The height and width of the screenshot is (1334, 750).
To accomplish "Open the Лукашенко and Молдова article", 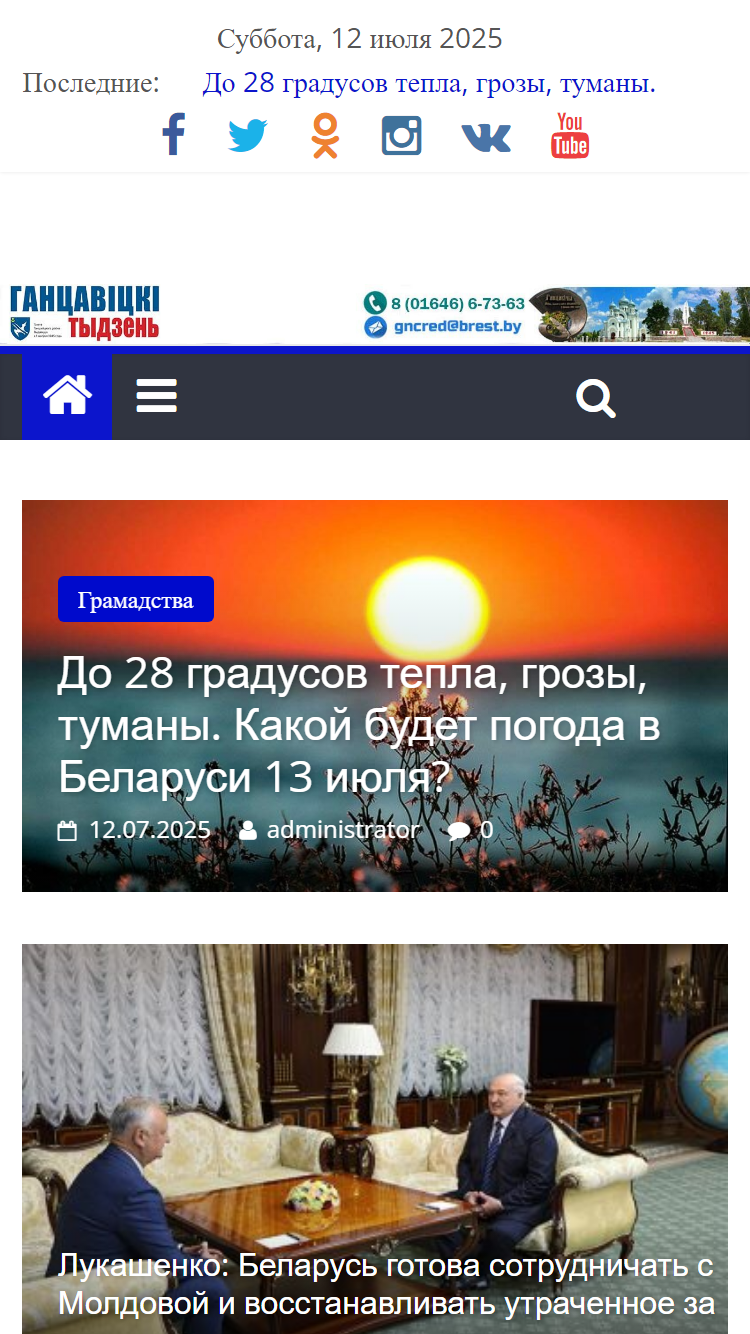I will click(386, 1284).
